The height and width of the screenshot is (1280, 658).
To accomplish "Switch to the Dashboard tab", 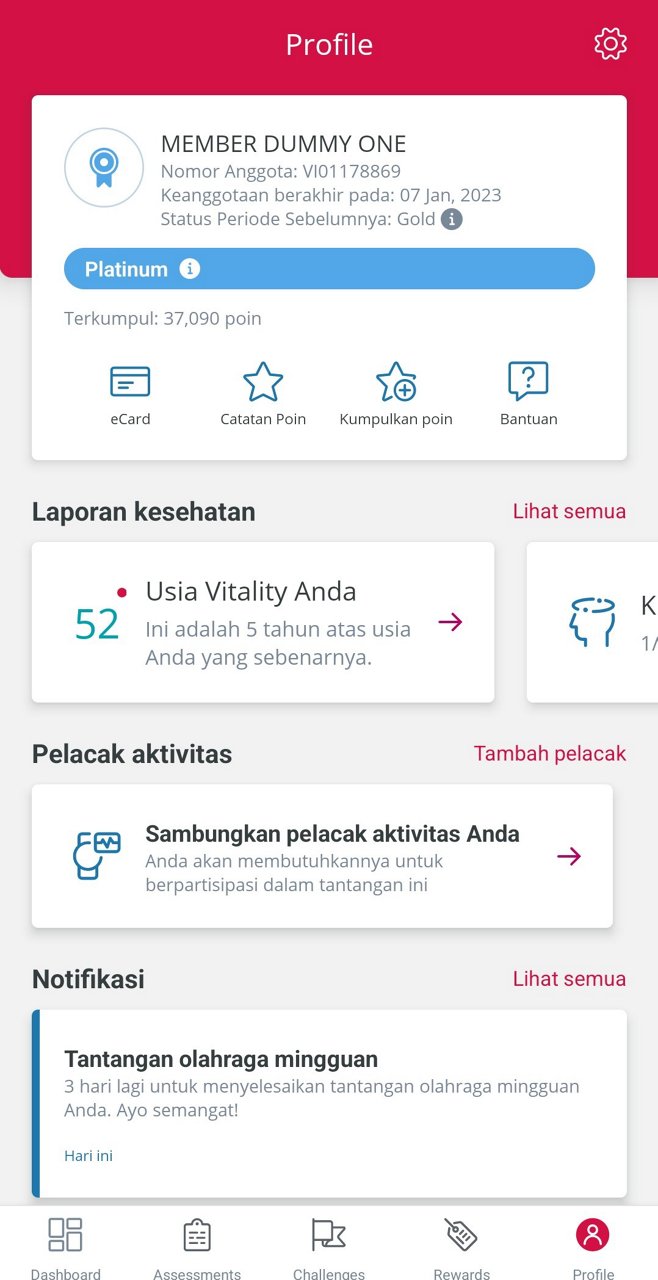I will pyautogui.click(x=66, y=1247).
